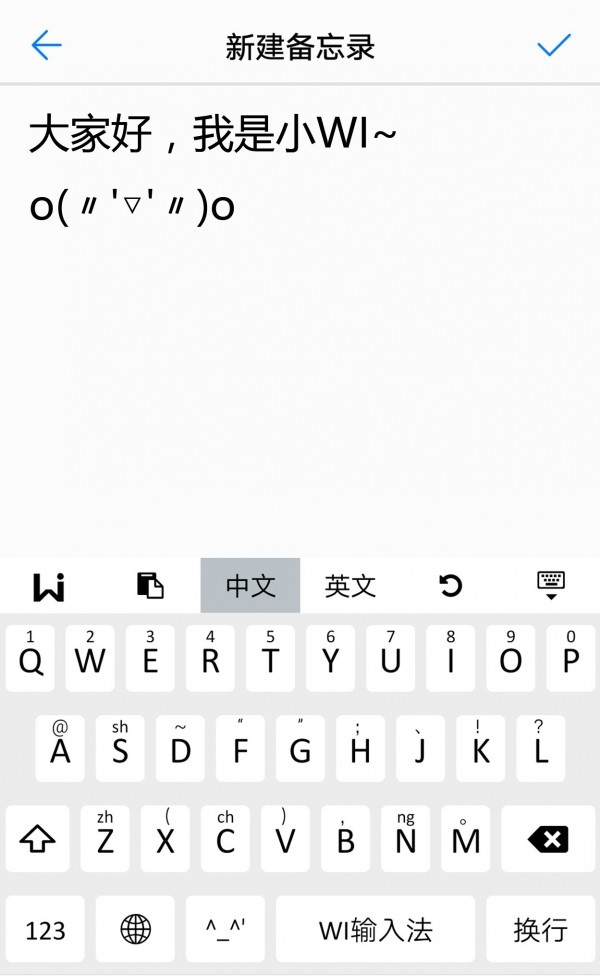Switch to 中文 input mode
600x976 pixels.
click(x=250, y=586)
